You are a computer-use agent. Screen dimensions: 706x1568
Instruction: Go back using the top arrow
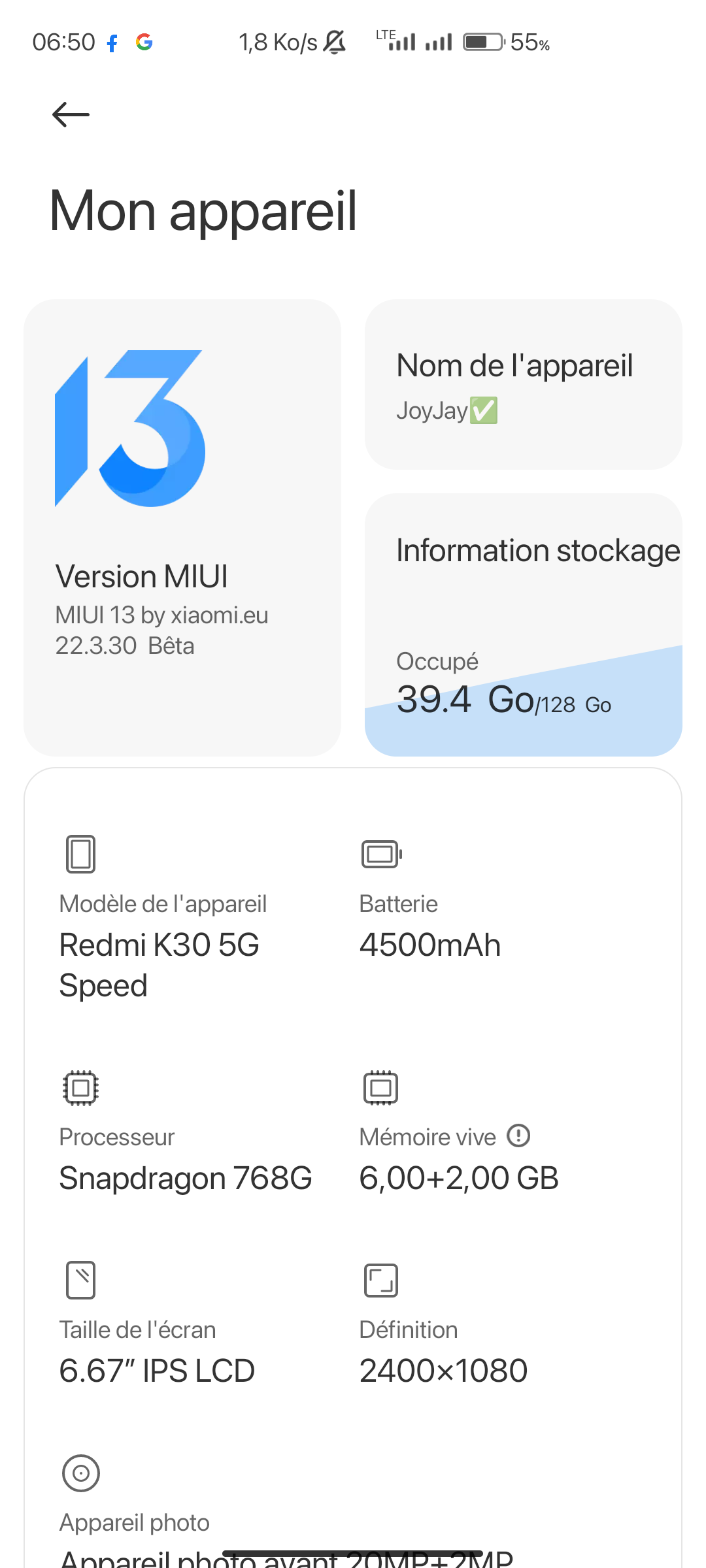(71, 115)
